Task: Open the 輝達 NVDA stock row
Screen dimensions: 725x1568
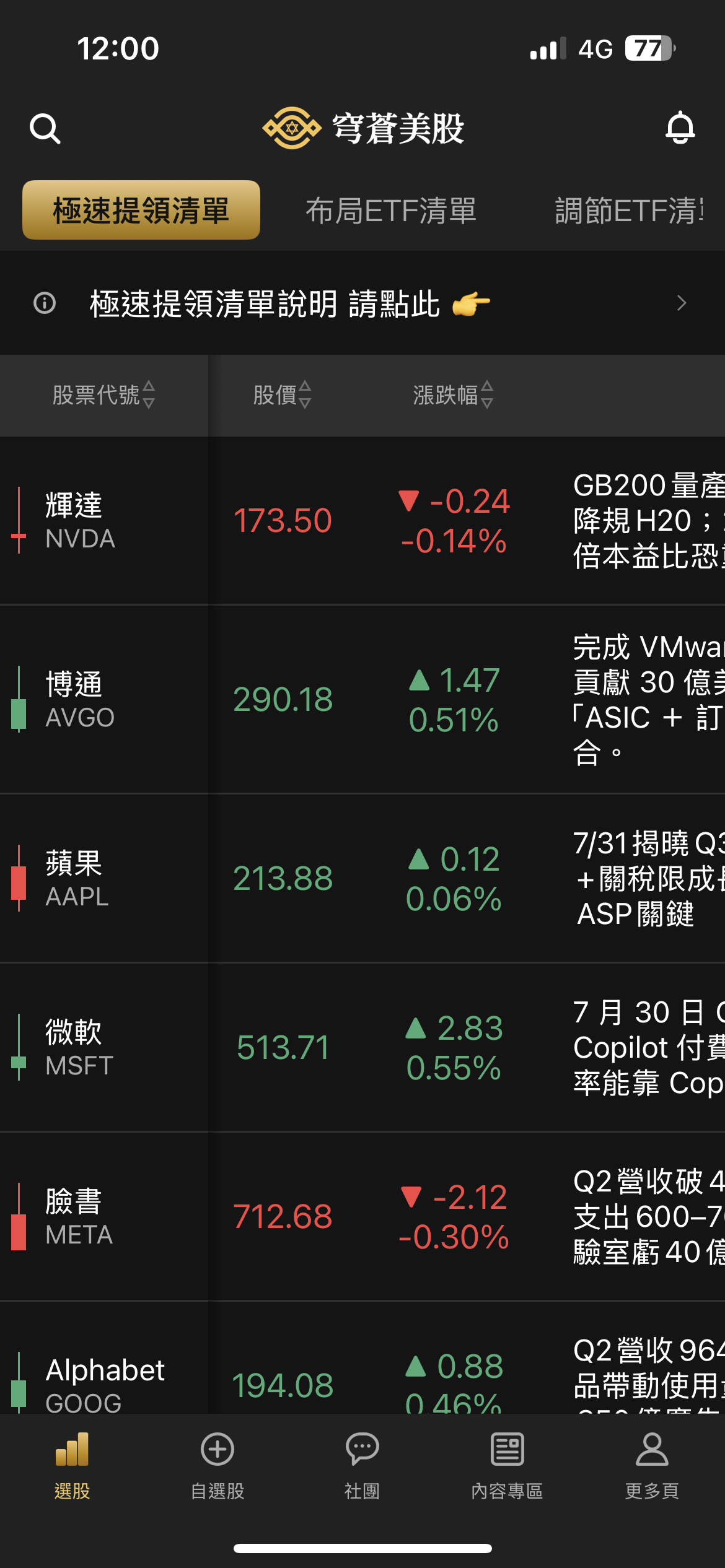Action: (x=362, y=520)
